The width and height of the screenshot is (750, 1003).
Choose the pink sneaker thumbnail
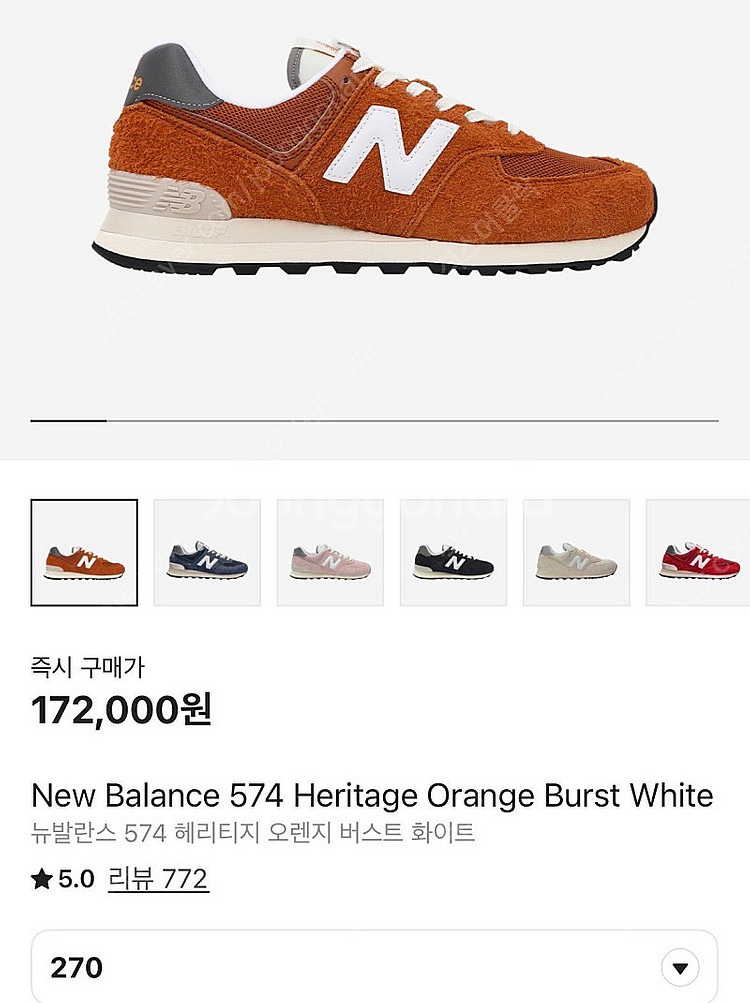[330, 553]
